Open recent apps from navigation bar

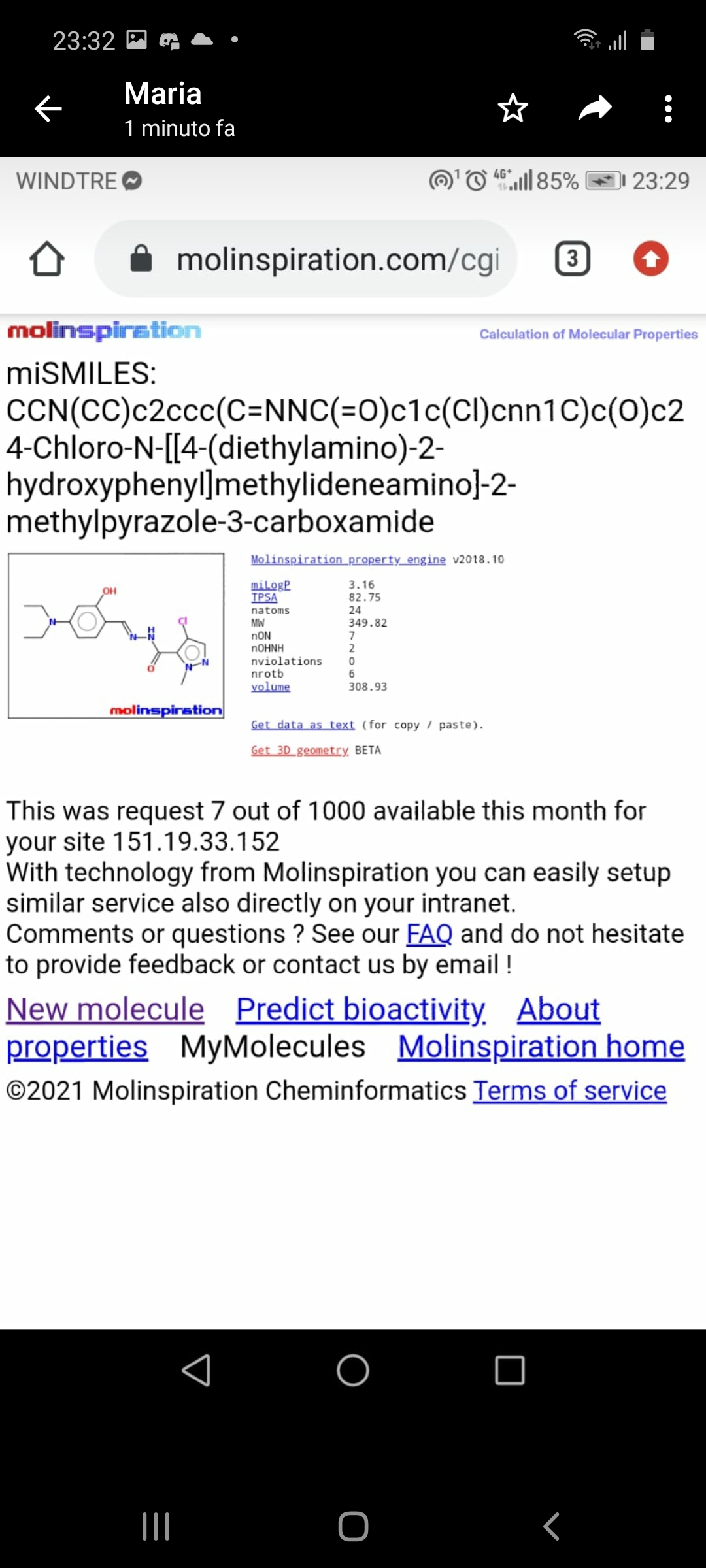[x=156, y=1527]
